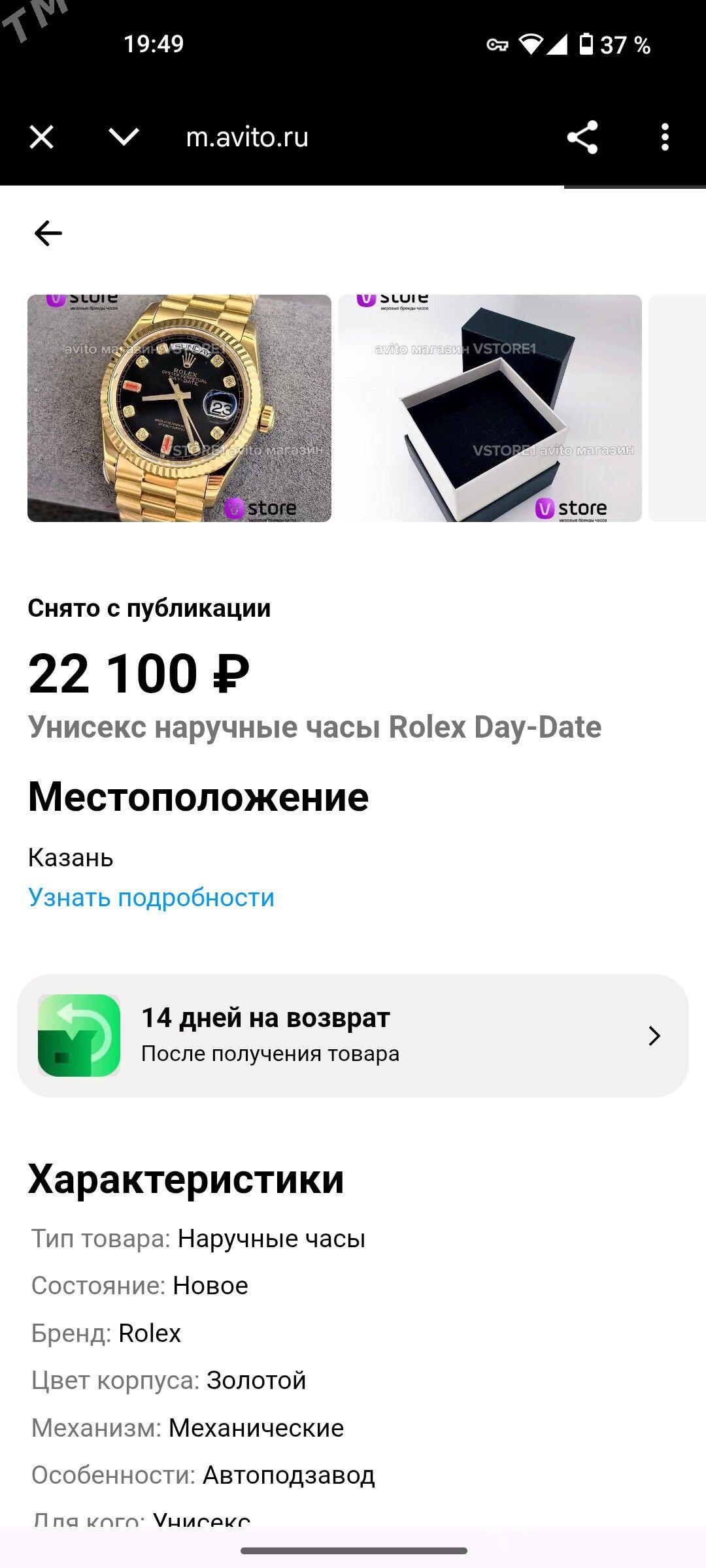Image resolution: width=706 pixels, height=1568 pixels.
Task: Open the '14 дней на возврат' card
Action: (x=353, y=1036)
